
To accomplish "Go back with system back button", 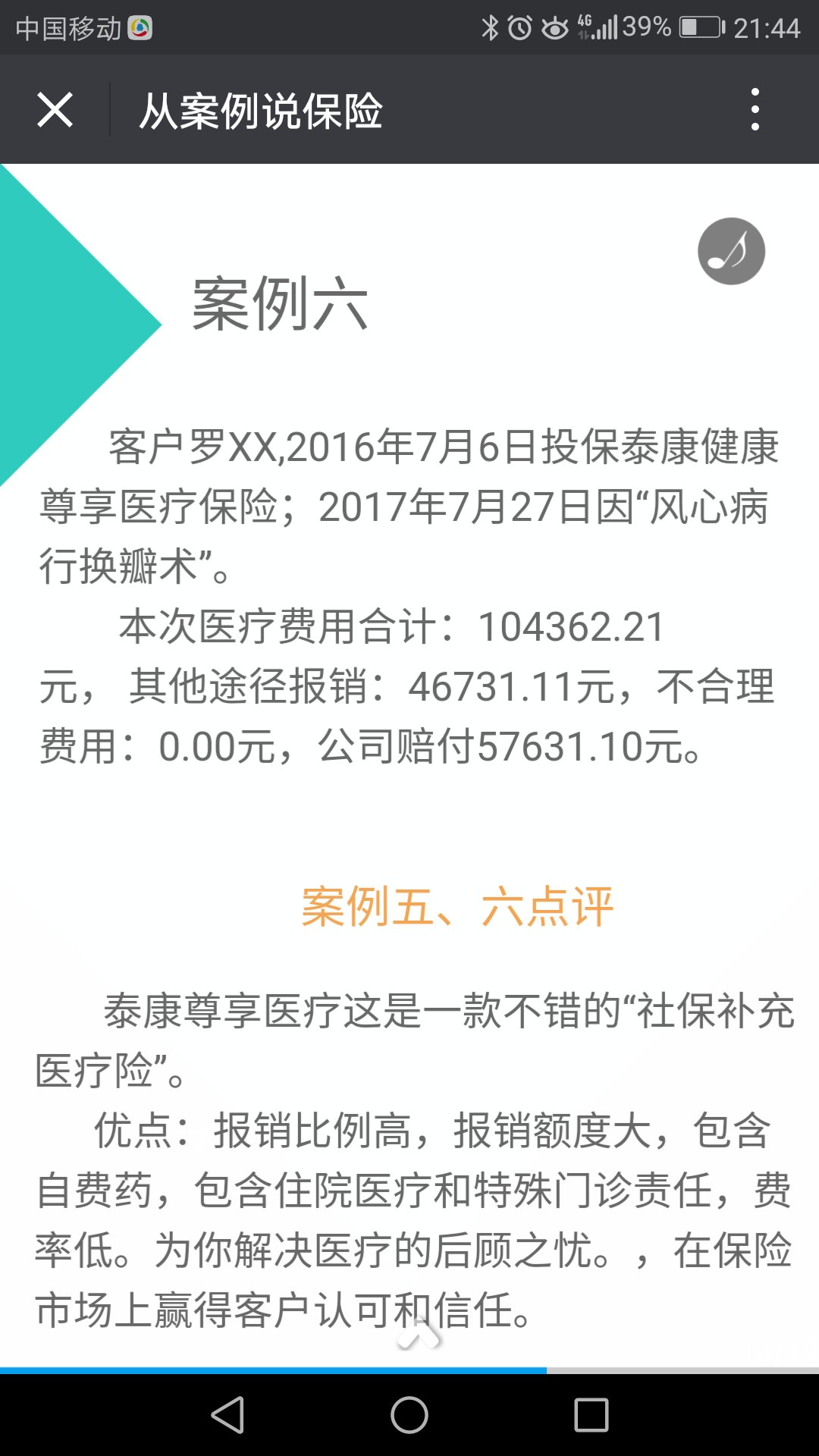I will pyautogui.click(x=227, y=1415).
